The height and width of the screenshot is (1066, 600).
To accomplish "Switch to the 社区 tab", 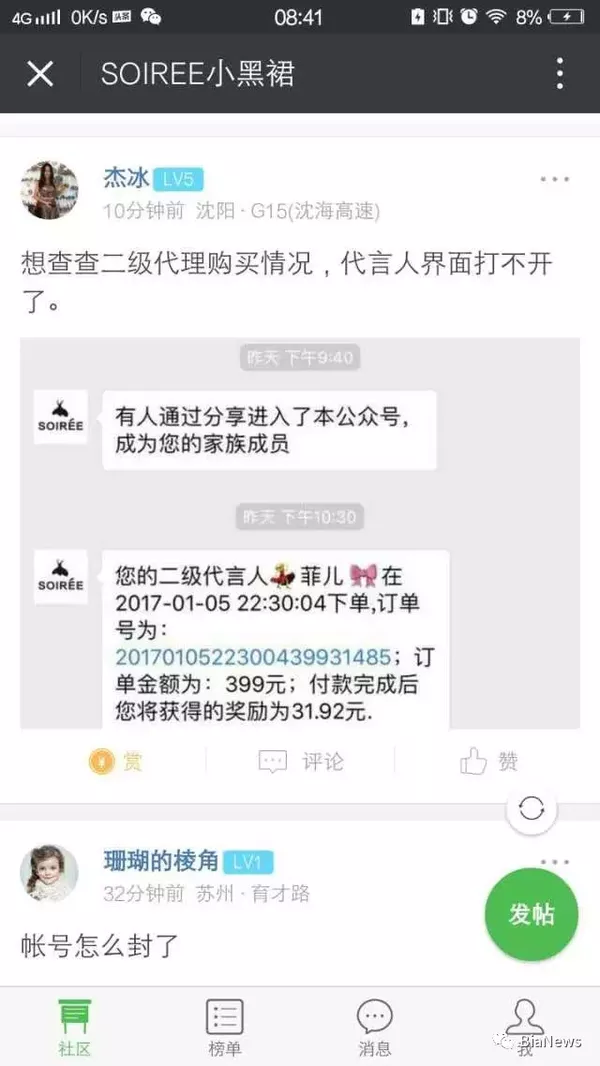I will [74, 1028].
